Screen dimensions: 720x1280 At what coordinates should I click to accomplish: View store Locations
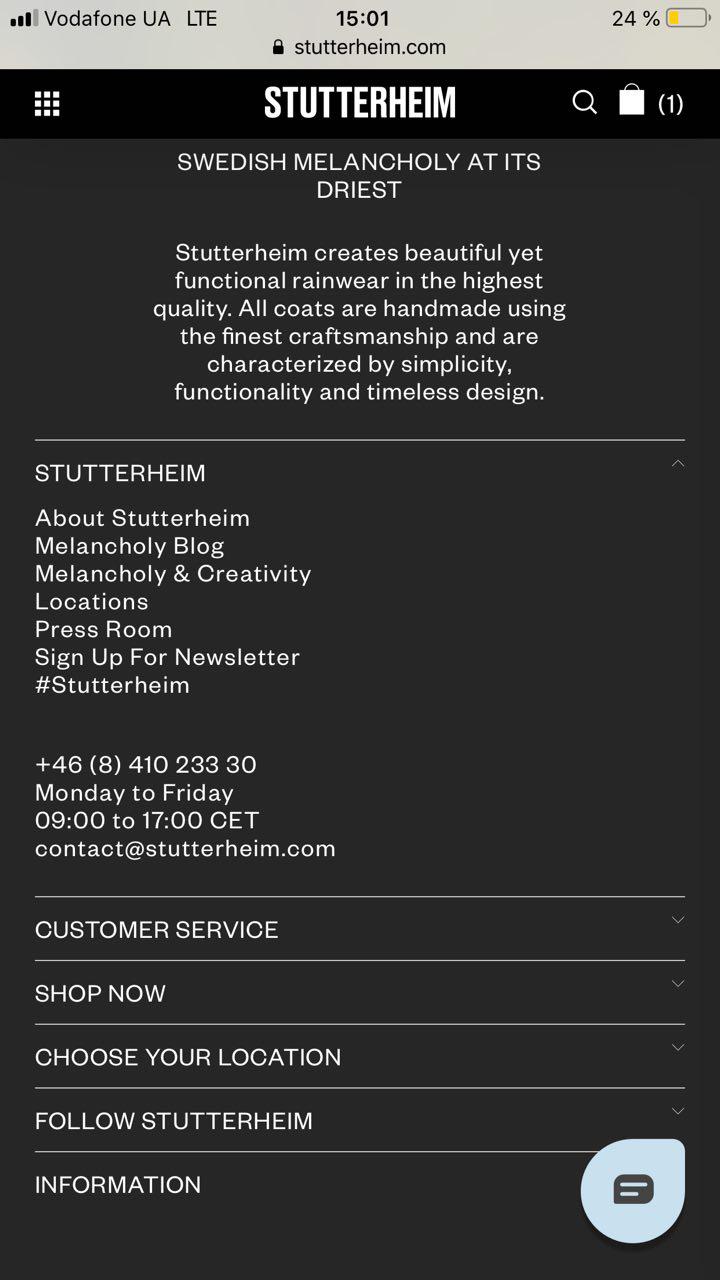91,602
